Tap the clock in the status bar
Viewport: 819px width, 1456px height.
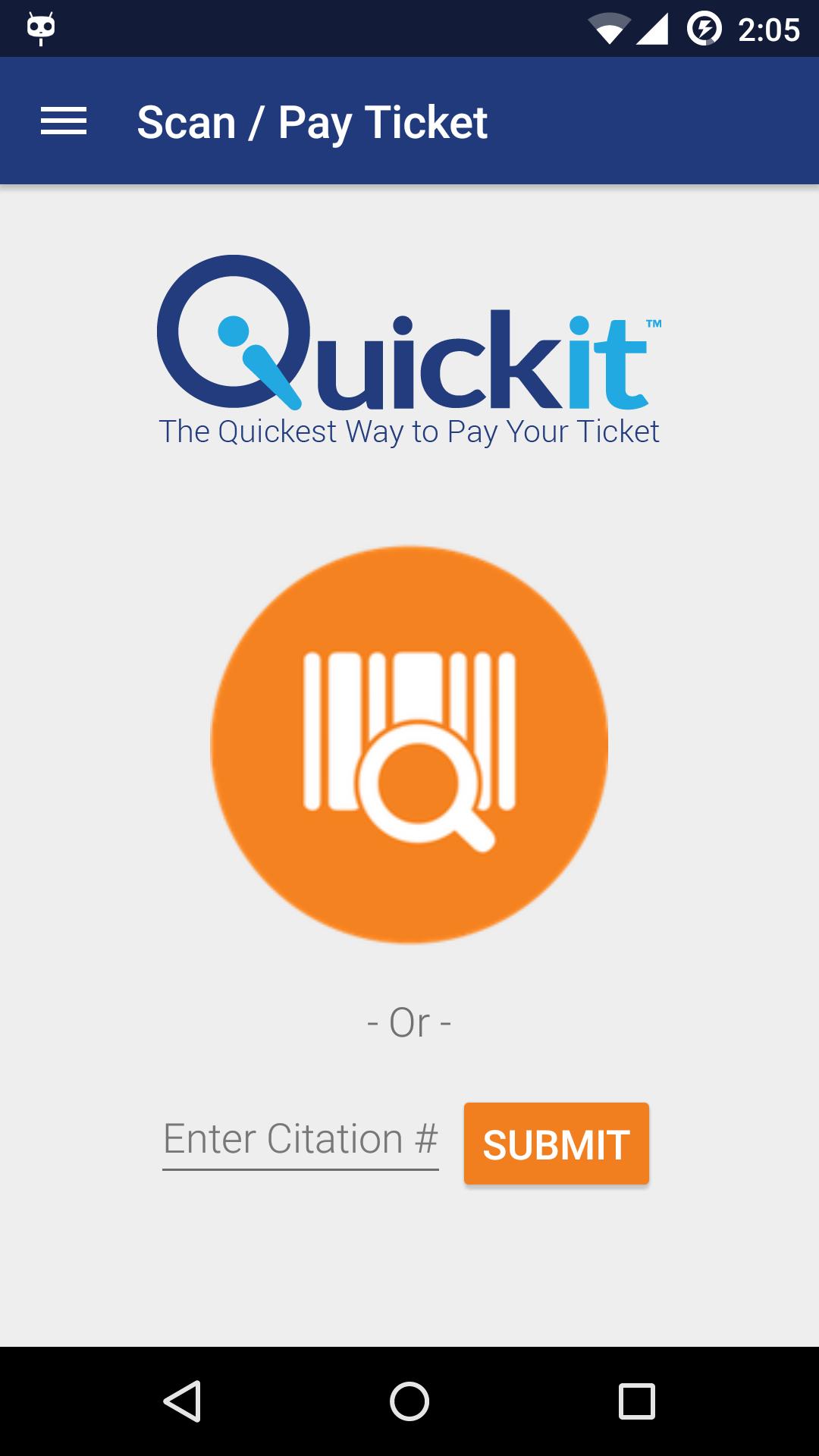766,29
